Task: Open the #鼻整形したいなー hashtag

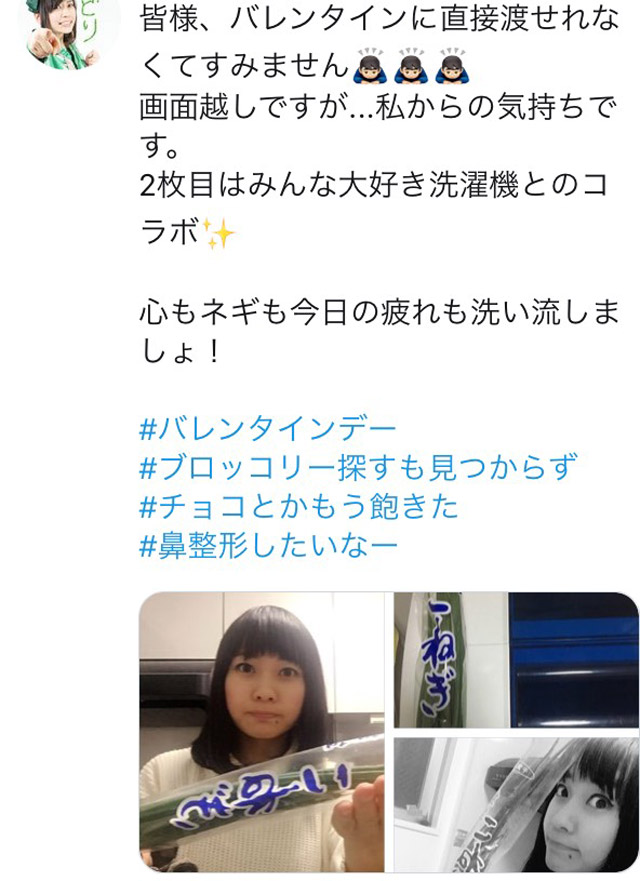Action: (x=269, y=544)
